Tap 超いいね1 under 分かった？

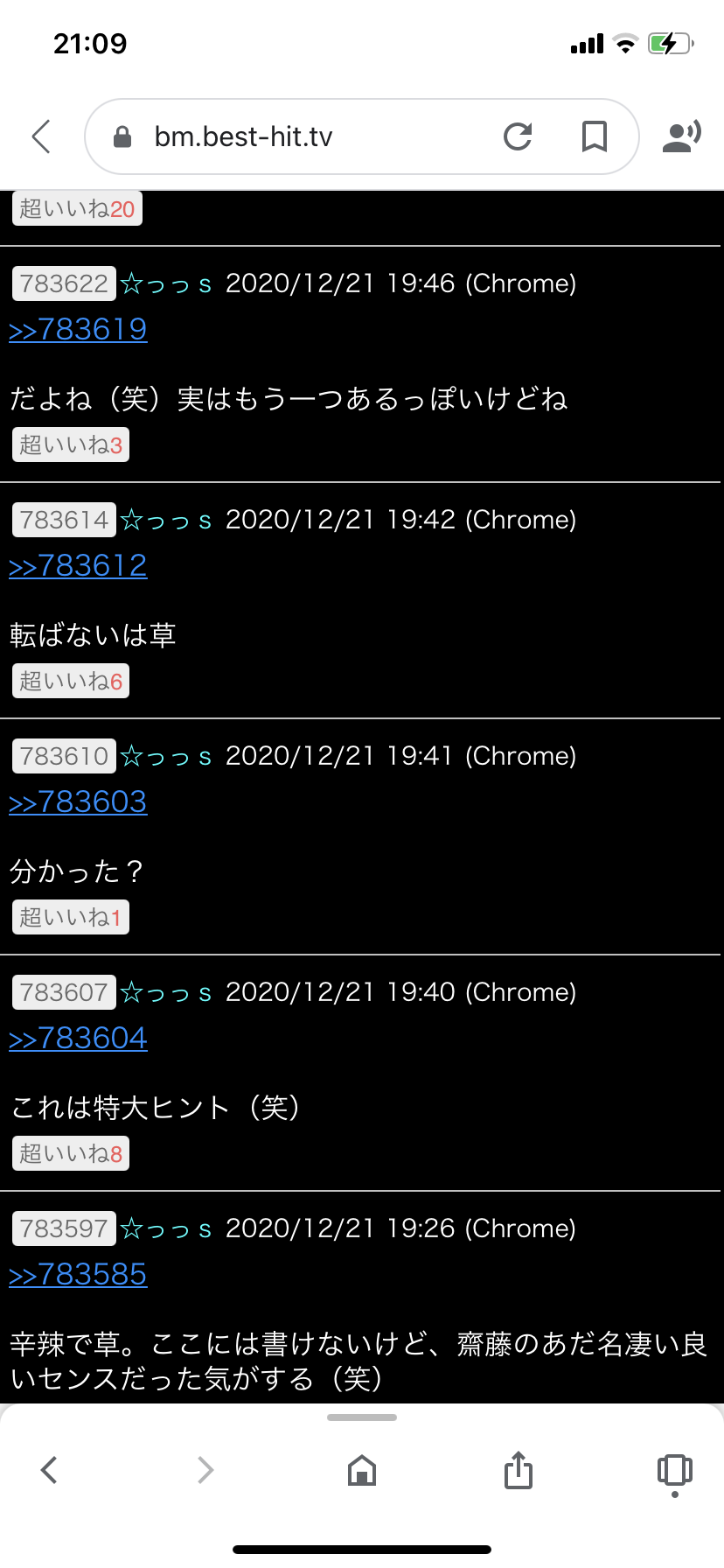click(x=71, y=917)
